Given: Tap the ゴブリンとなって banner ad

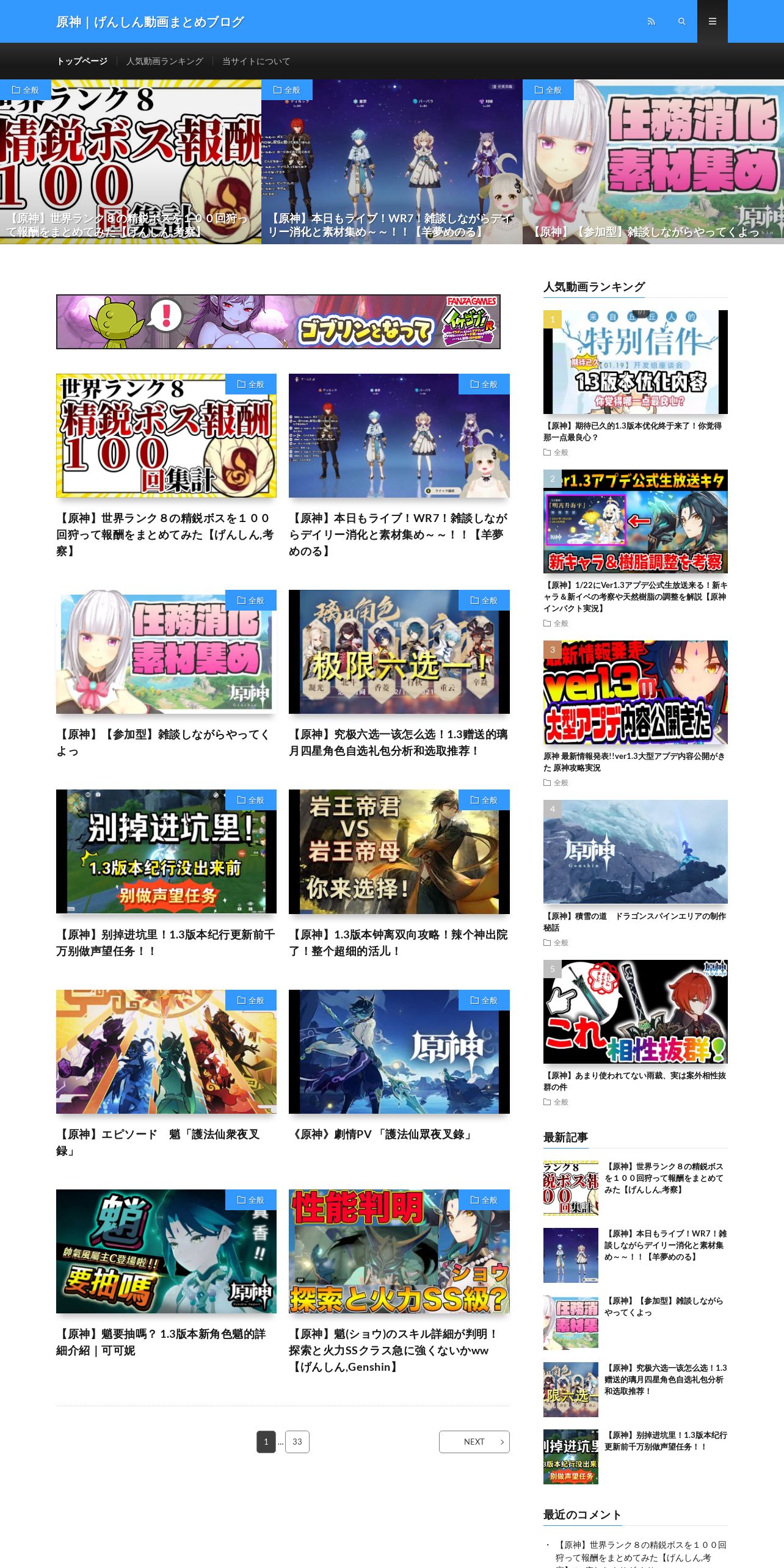Looking at the screenshot, I should pos(278,322).
